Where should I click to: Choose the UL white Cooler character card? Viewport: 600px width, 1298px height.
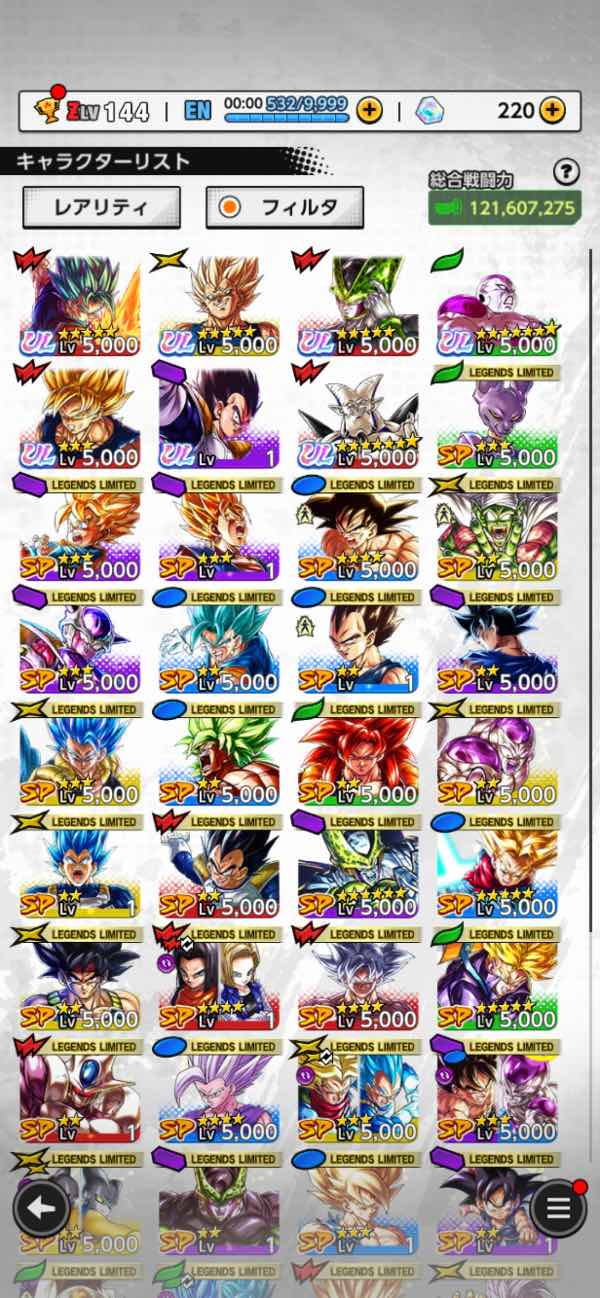[x=358, y=417]
